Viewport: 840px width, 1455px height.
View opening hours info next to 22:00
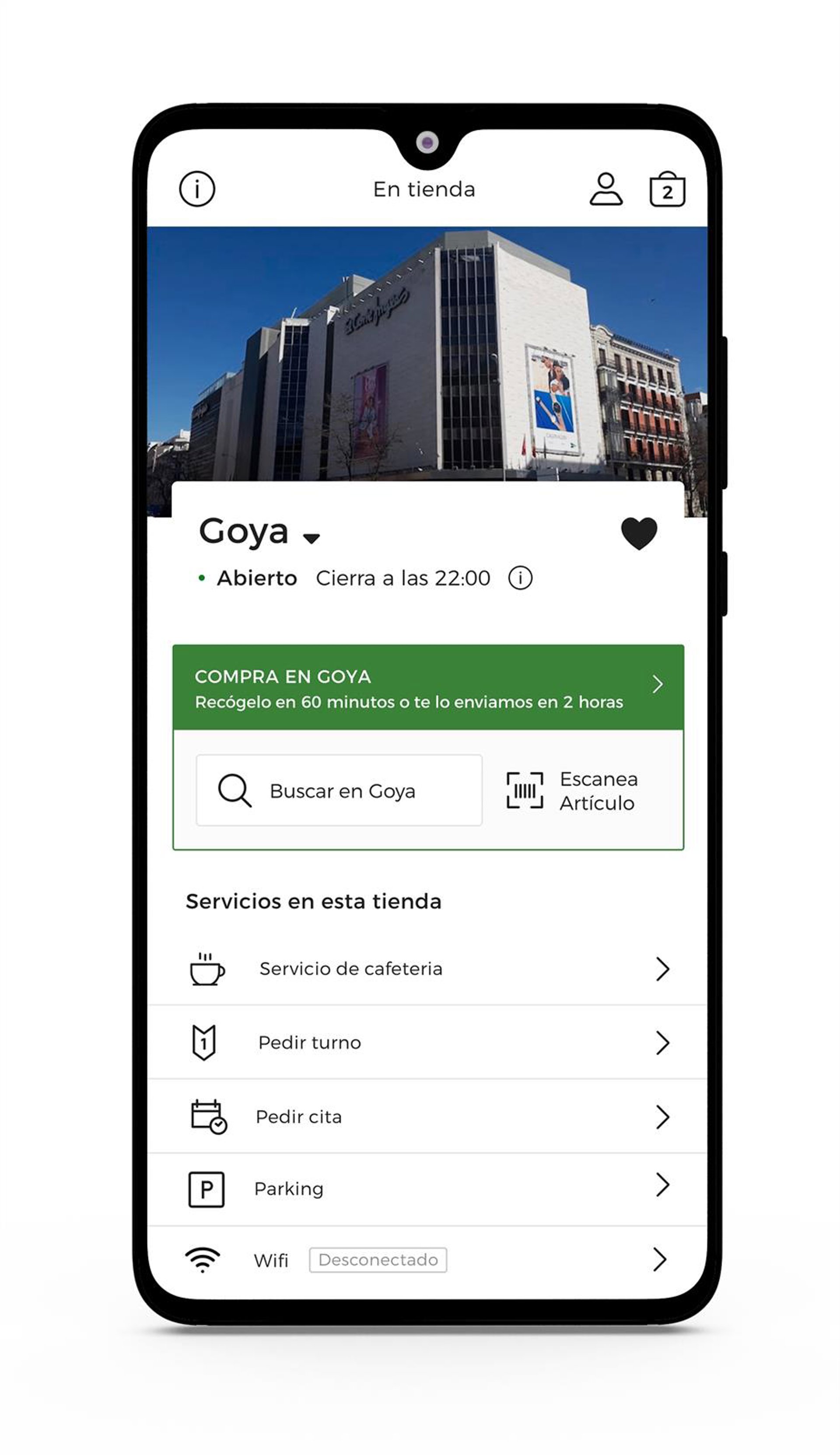(x=520, y=578)
